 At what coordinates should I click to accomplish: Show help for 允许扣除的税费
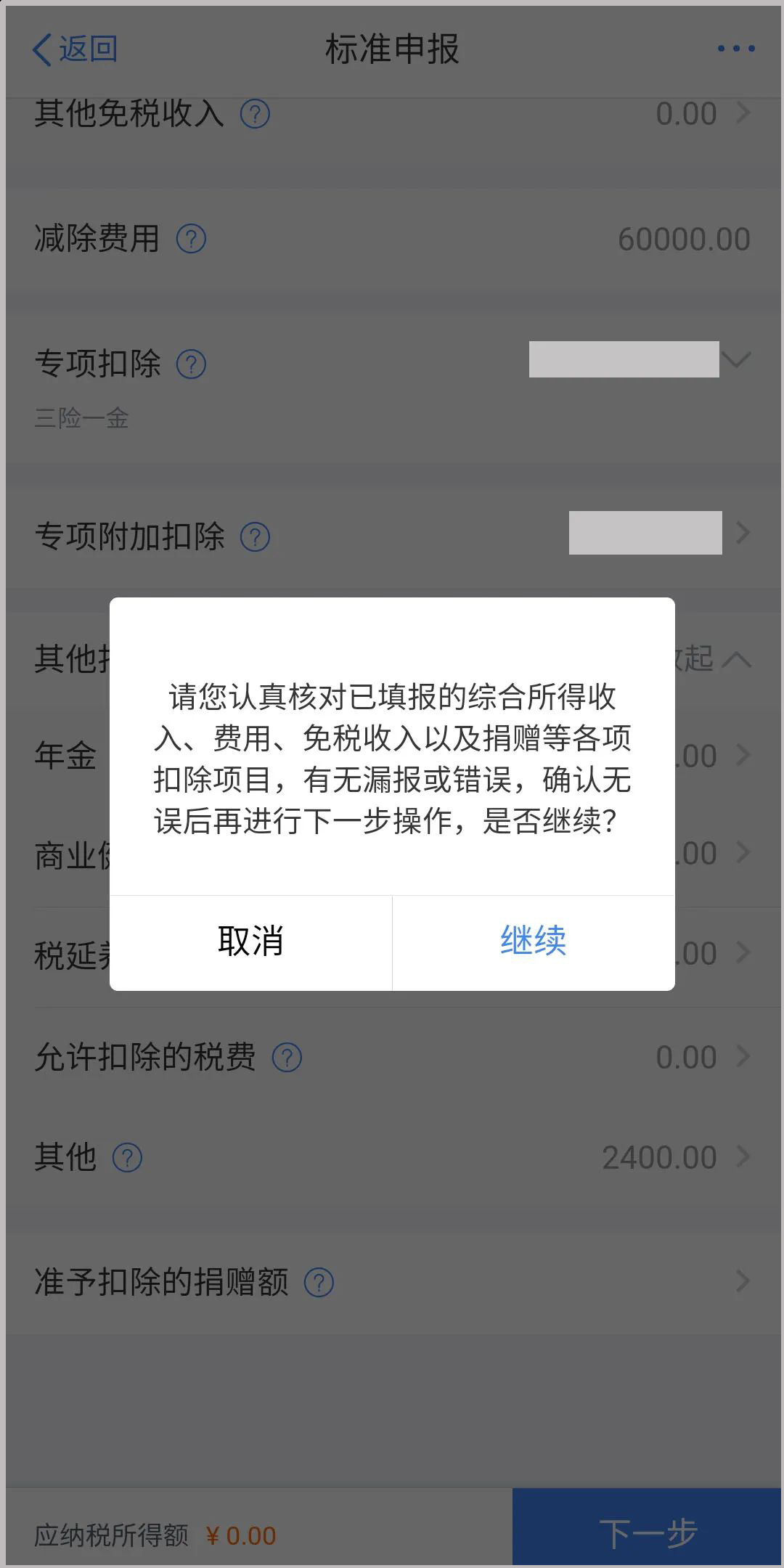pos(287,1058)
